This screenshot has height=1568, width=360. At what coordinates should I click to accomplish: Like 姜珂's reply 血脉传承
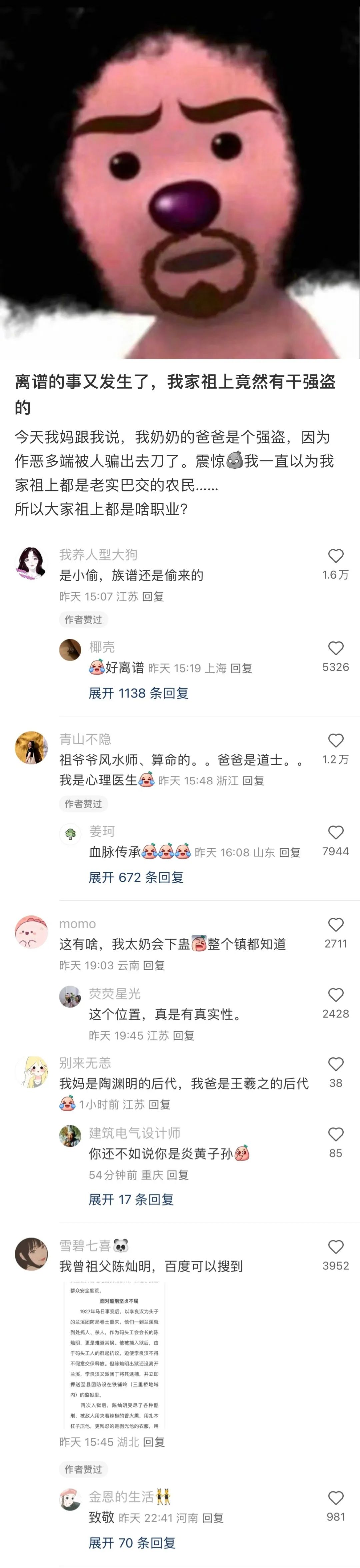(x=336, y=833)
